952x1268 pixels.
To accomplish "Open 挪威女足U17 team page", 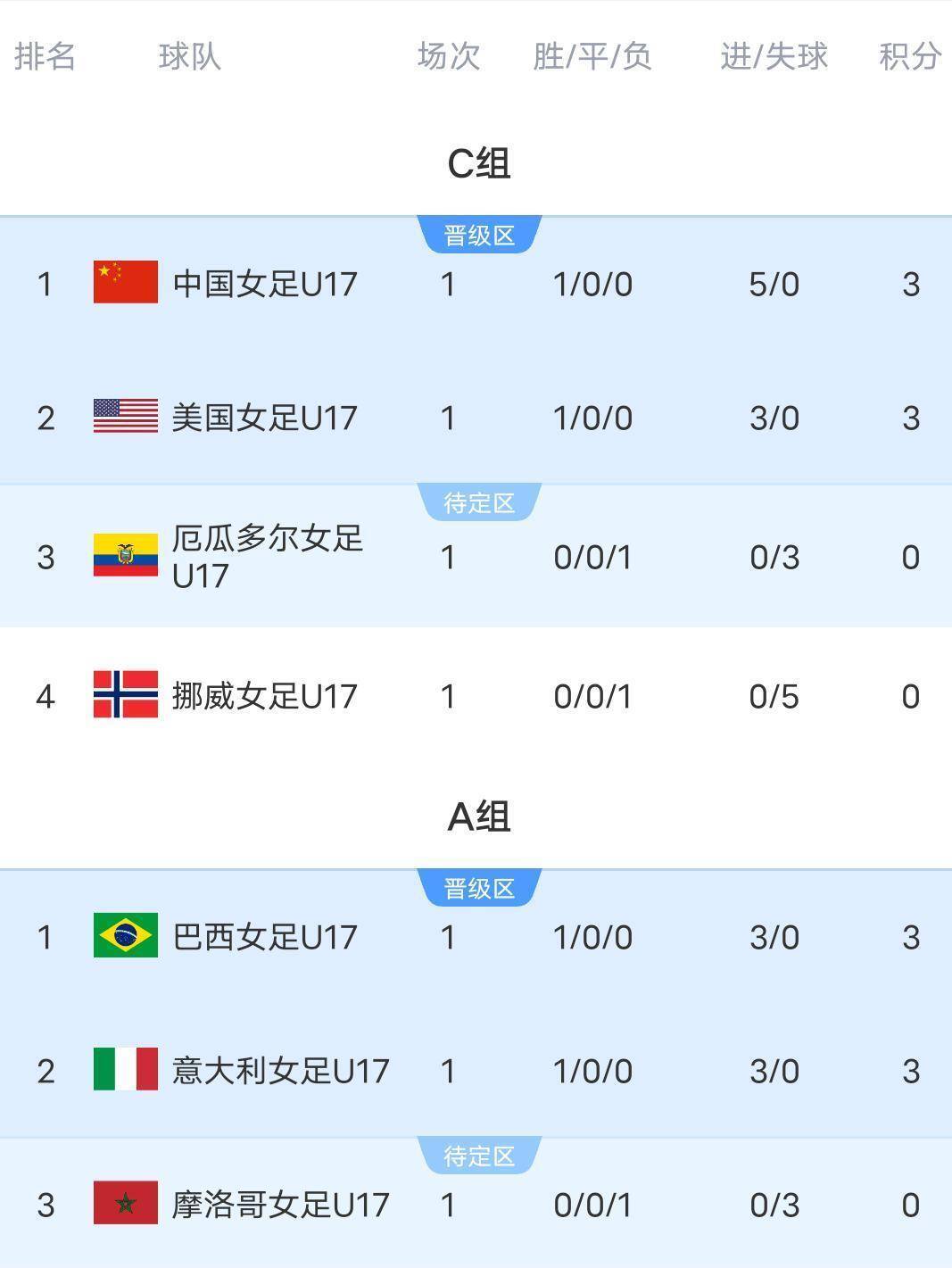I will [x=265, y=696].
